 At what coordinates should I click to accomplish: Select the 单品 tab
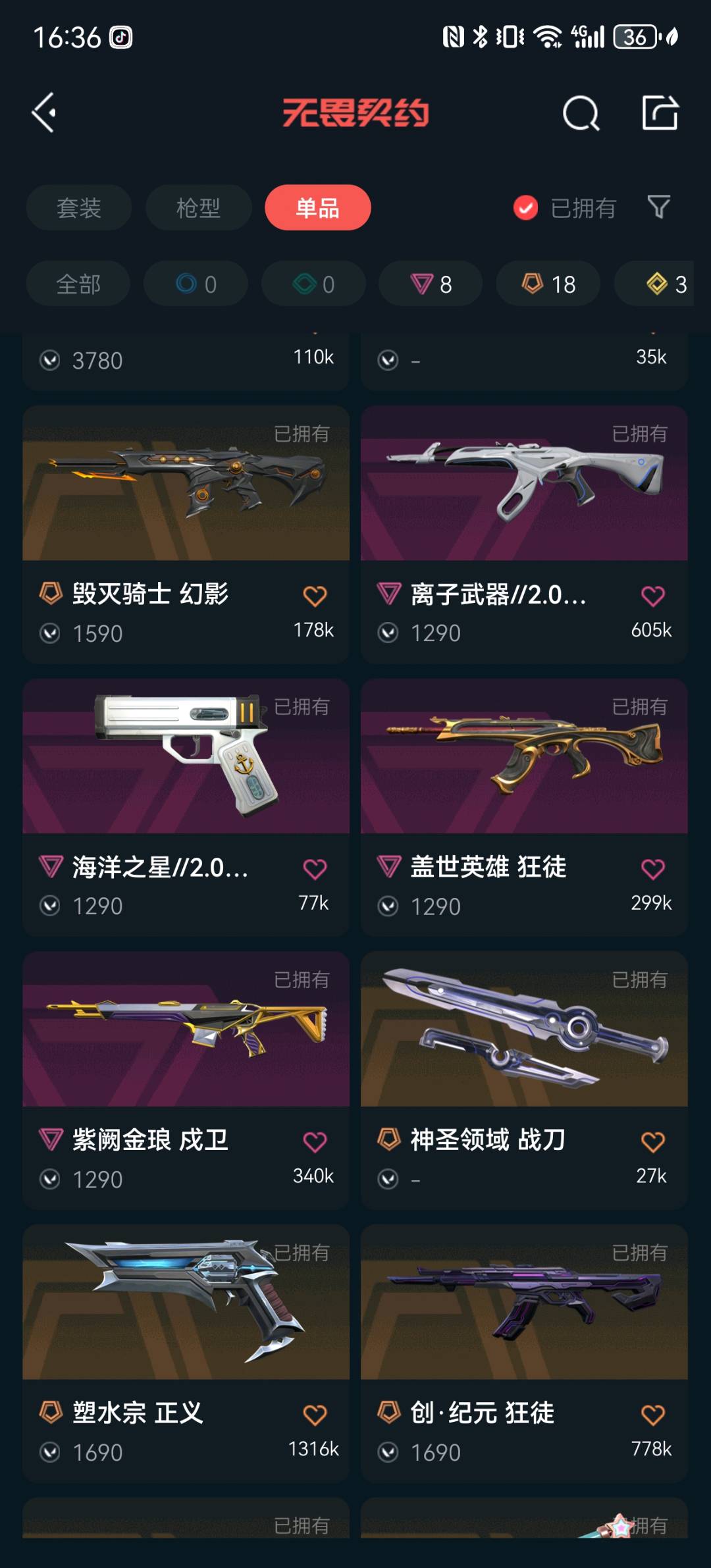click(x=317, y=207)
